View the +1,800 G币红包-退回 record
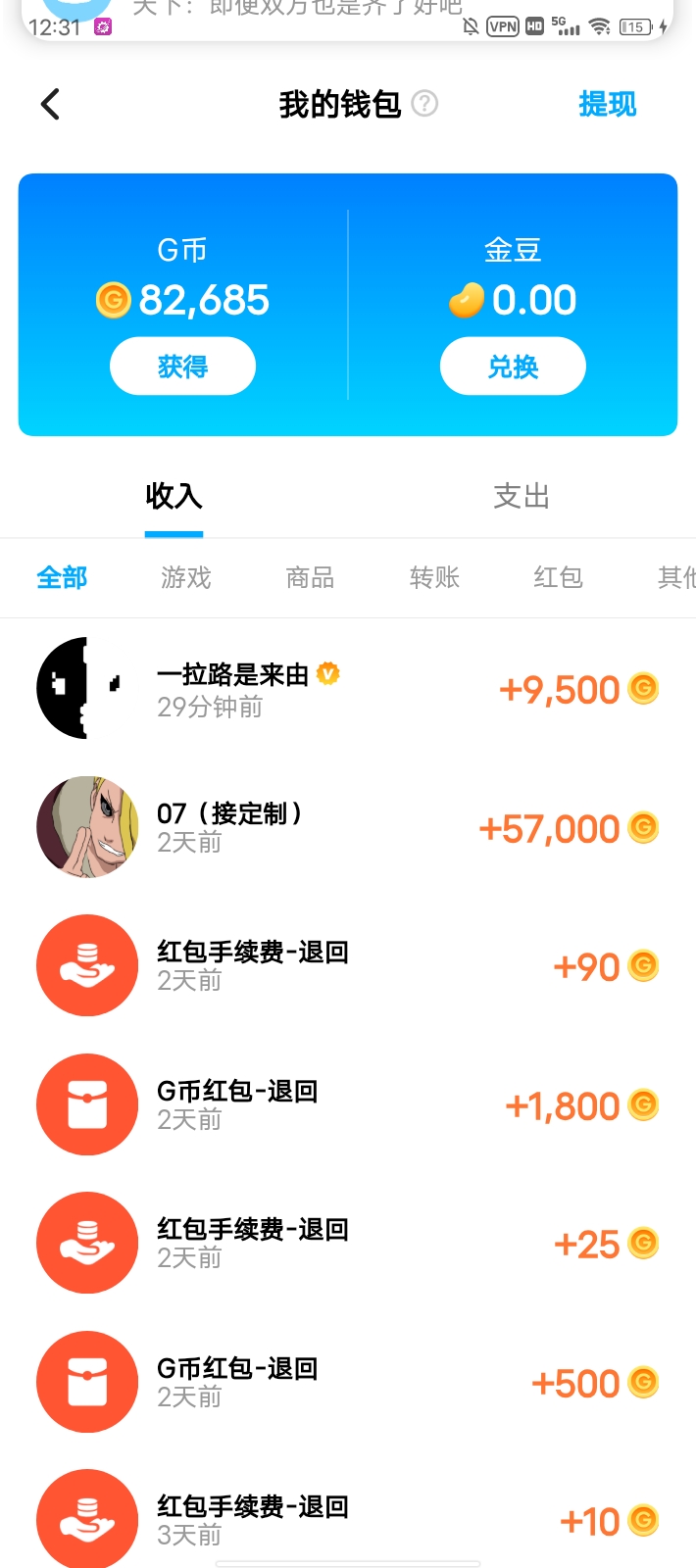The height and width of the screenshot is (1568, 696). 348,1105
